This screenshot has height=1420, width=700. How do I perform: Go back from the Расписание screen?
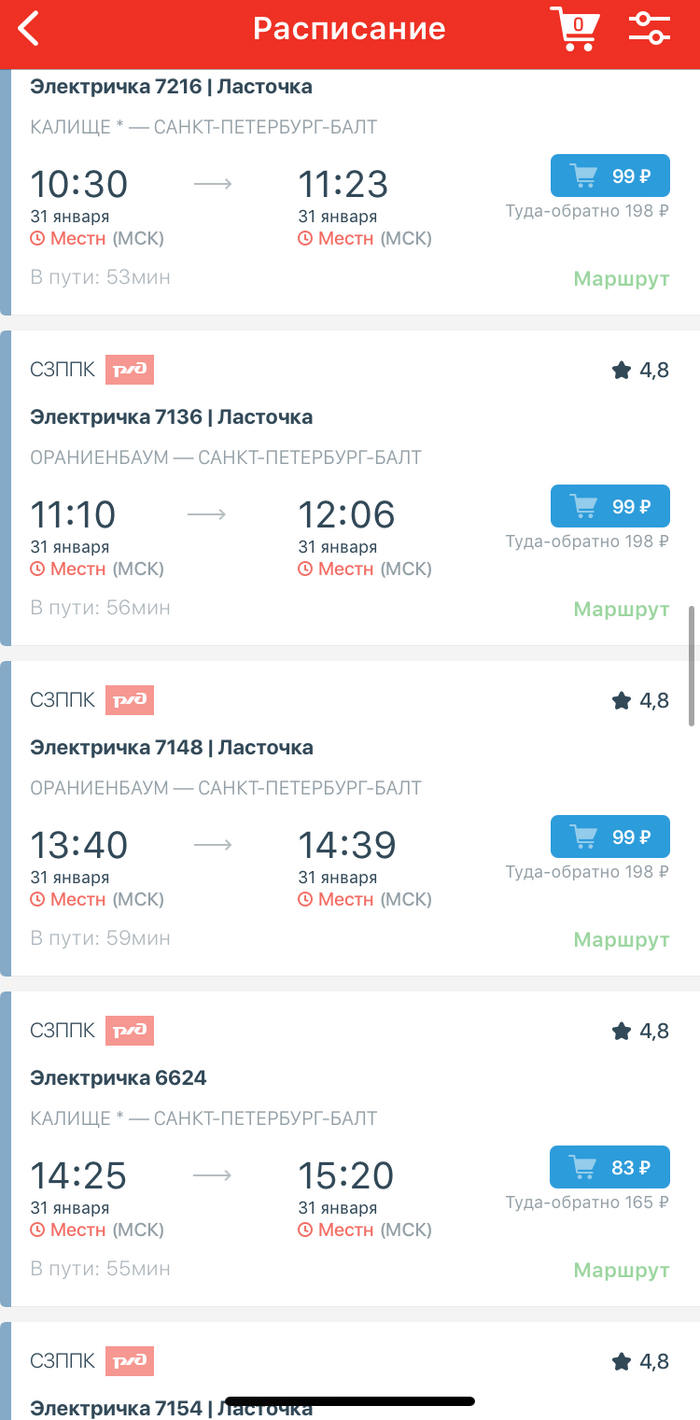(x=29, y=29)
